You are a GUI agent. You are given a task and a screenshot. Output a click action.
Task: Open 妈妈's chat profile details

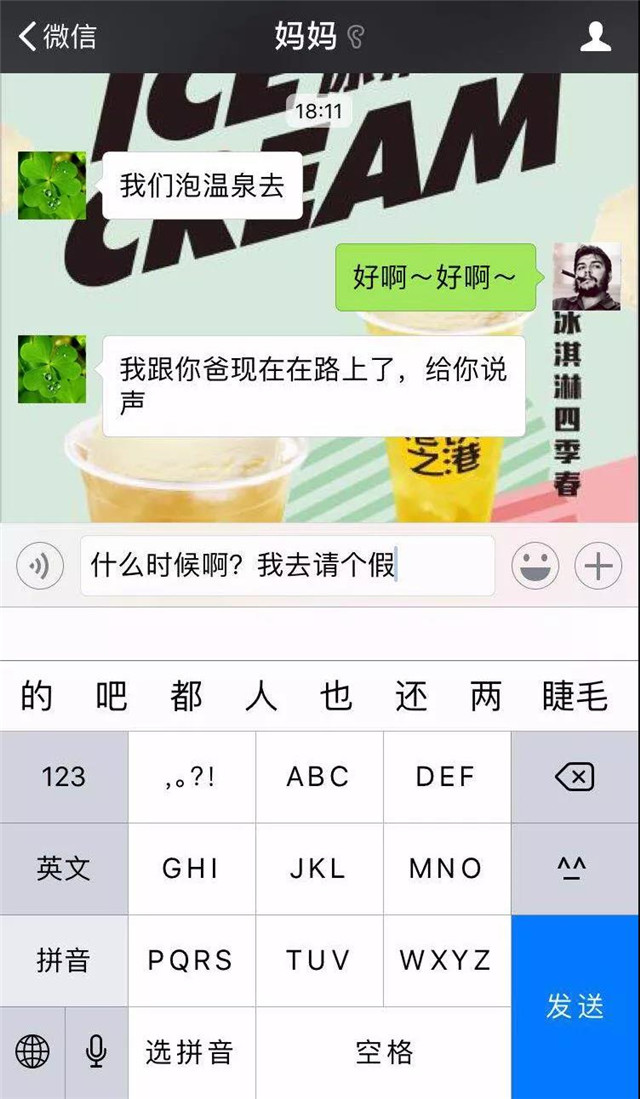[x=596, y=37]
